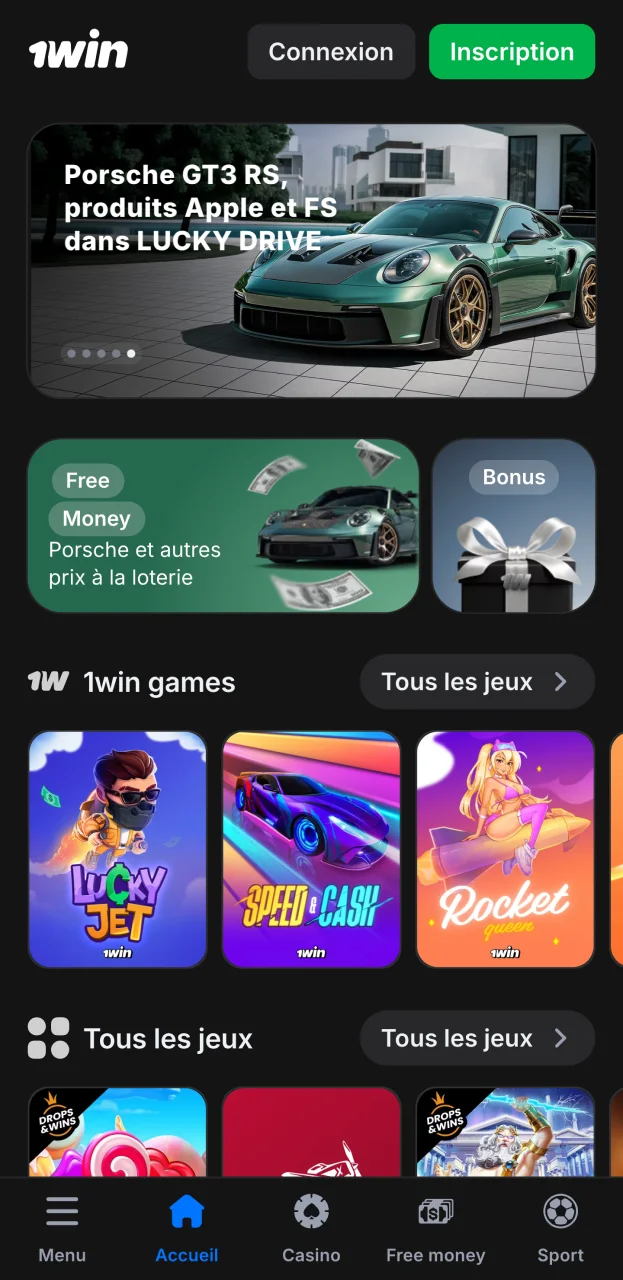This screenshot has height=1280, width=623.
Task: Open the Porsche GT3 RS Lucky Drive banner
Action: click(311, 260)
